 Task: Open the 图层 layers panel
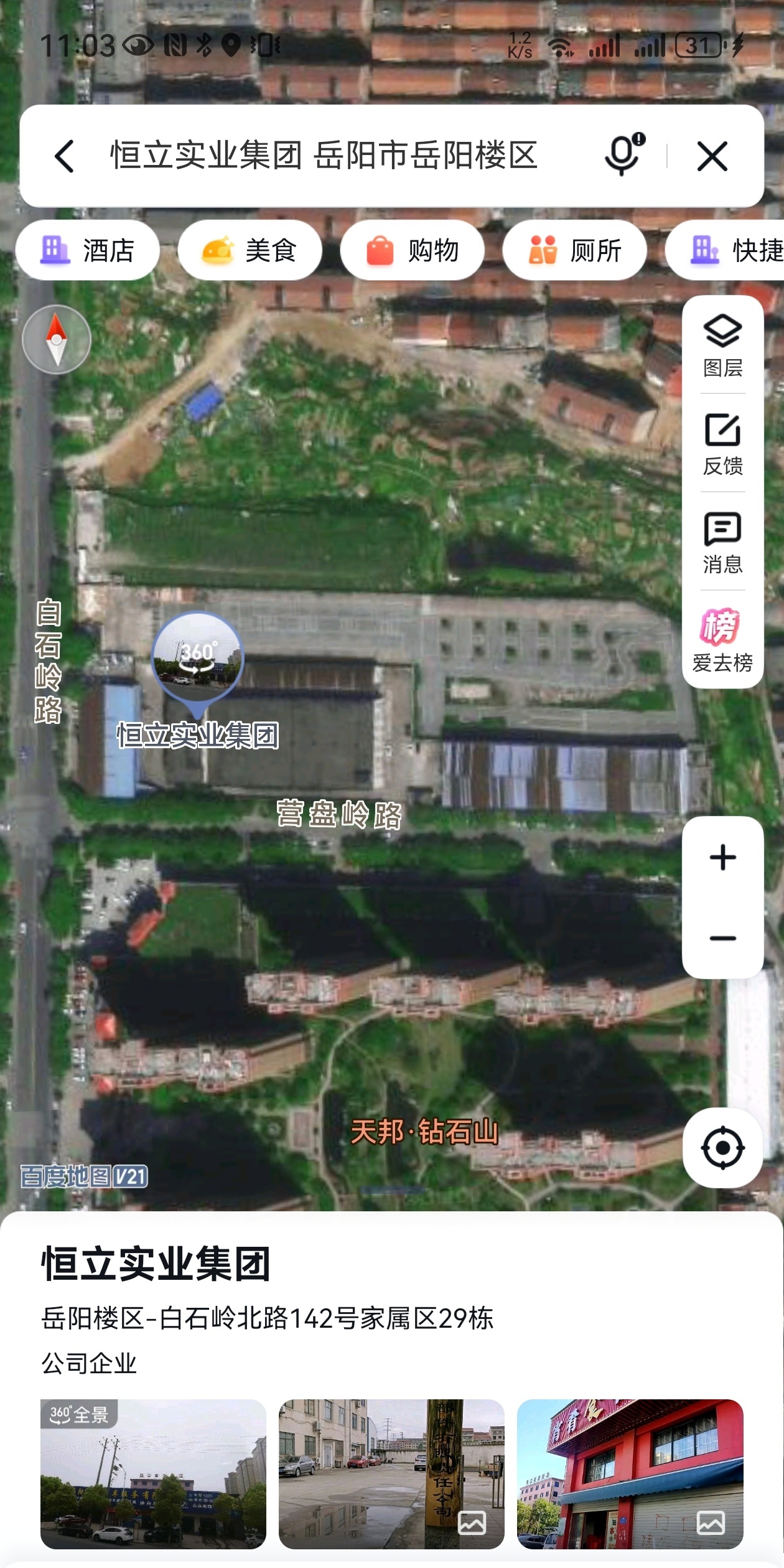click(722, 345)
